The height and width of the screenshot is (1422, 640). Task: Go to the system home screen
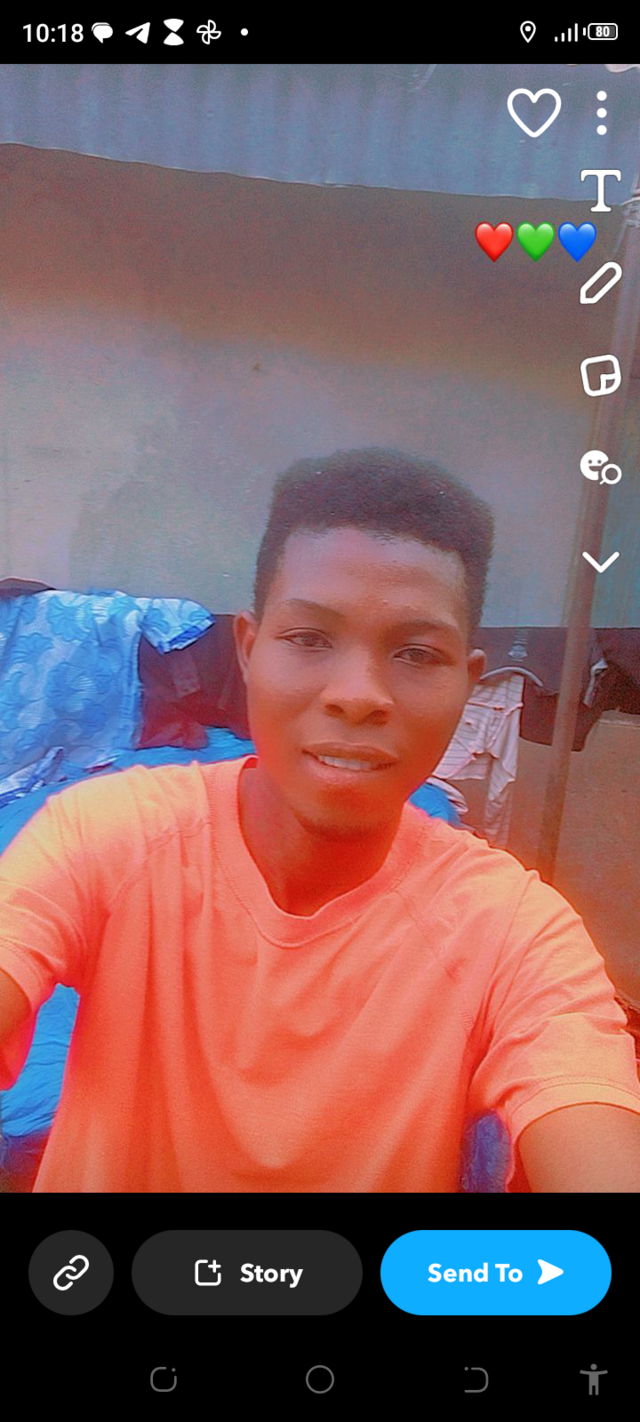coord(320,1380)
